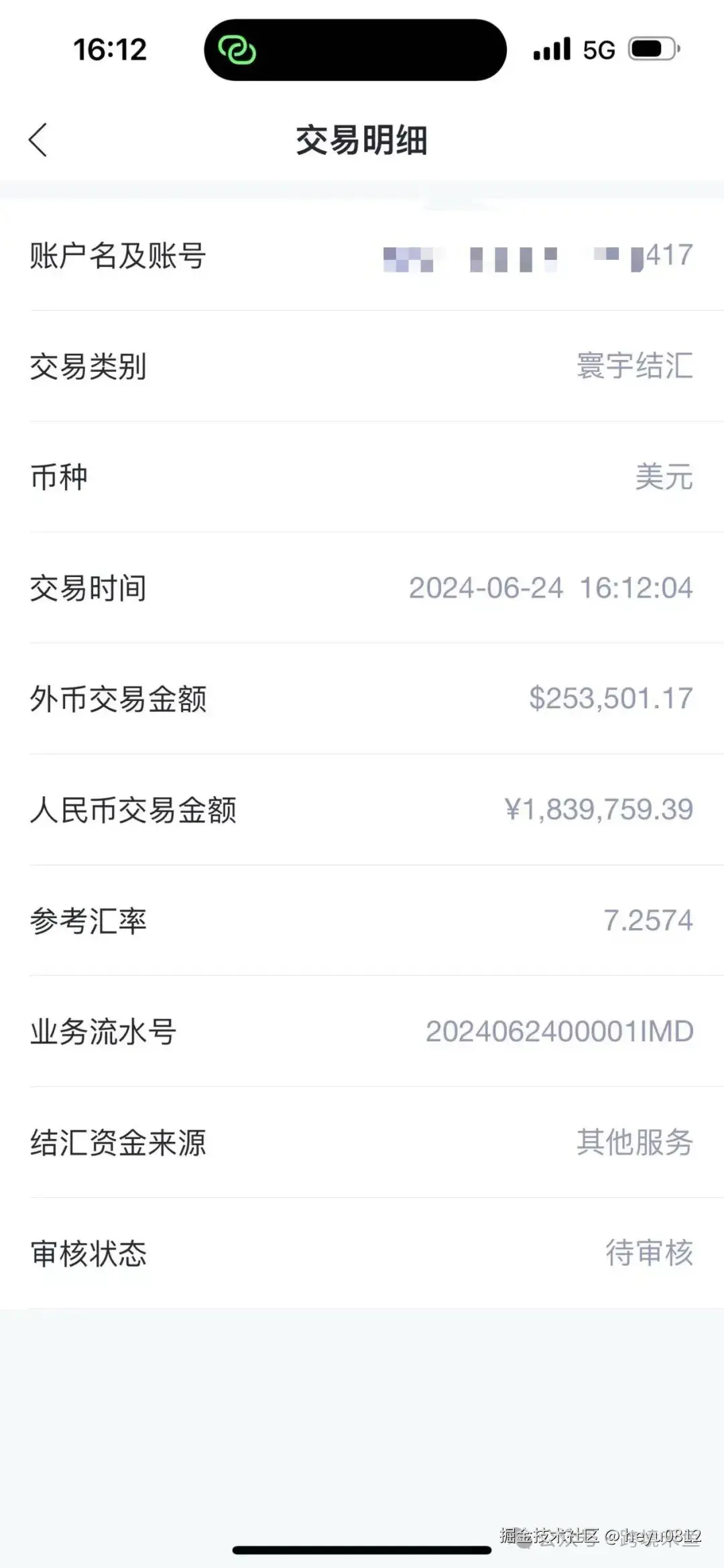Tap the transaction time 2024-06-24 16:12:04

[x=551, y=588]
